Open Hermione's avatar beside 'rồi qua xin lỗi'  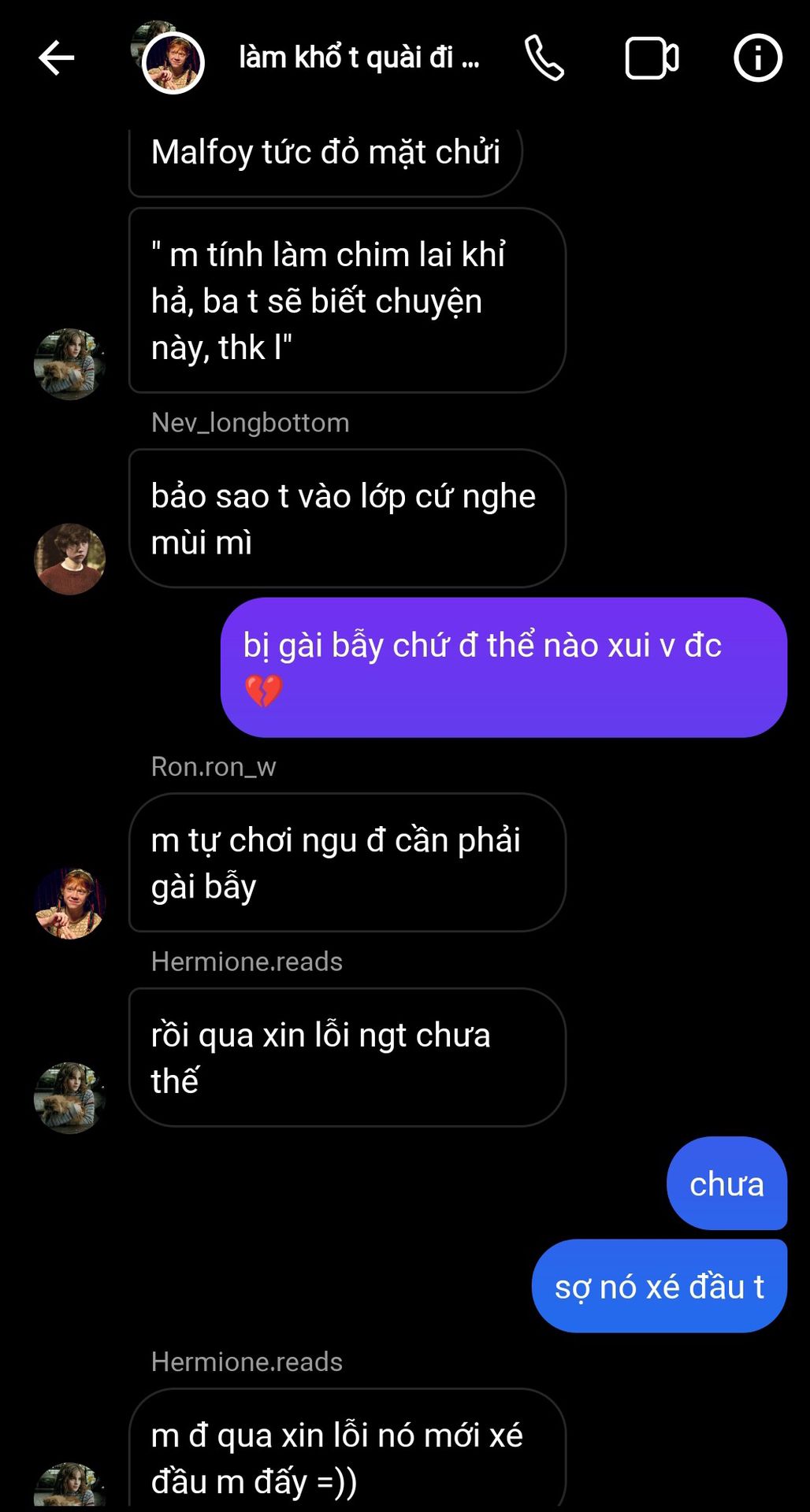[70, 1098]
